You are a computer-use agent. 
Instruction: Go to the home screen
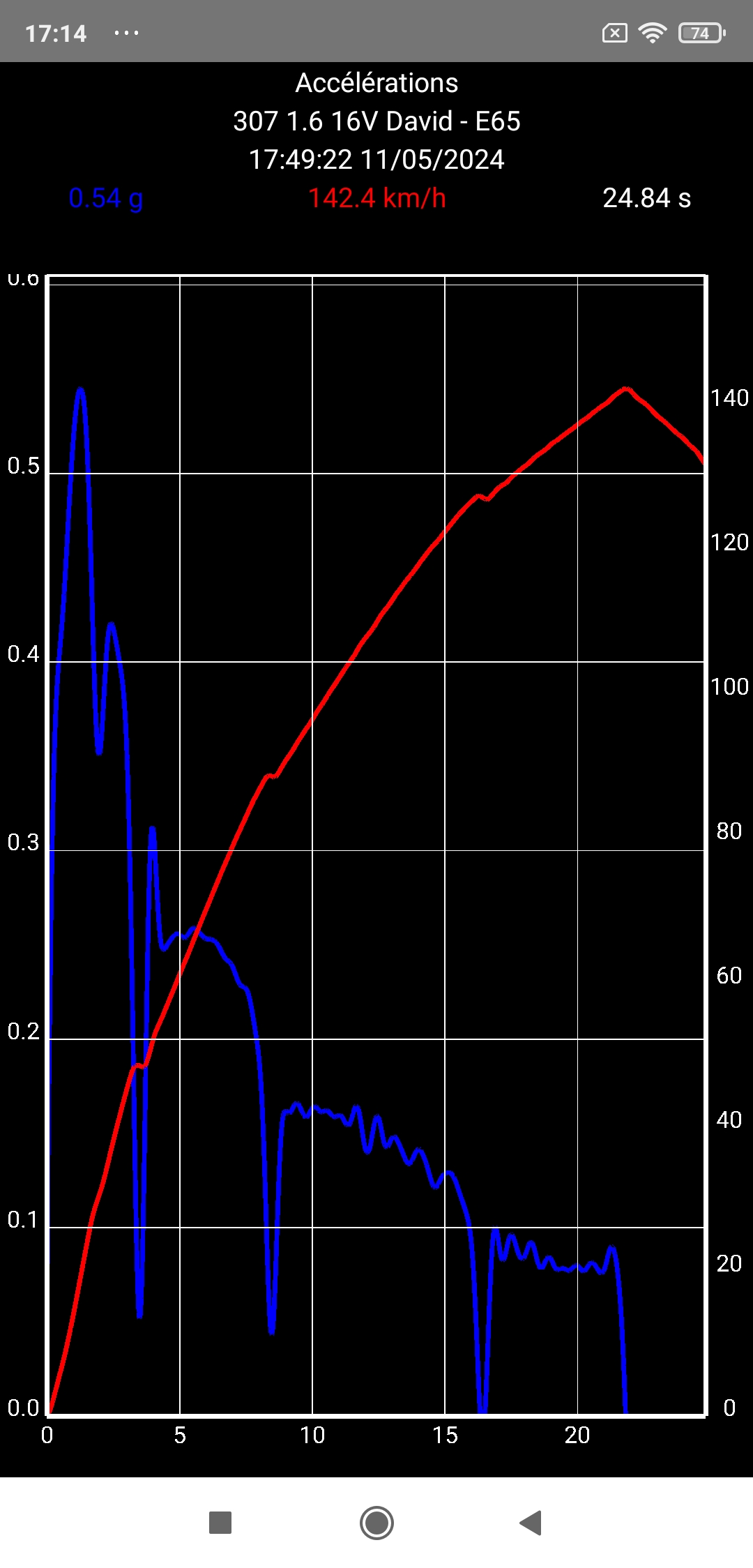pos(376,1523)
